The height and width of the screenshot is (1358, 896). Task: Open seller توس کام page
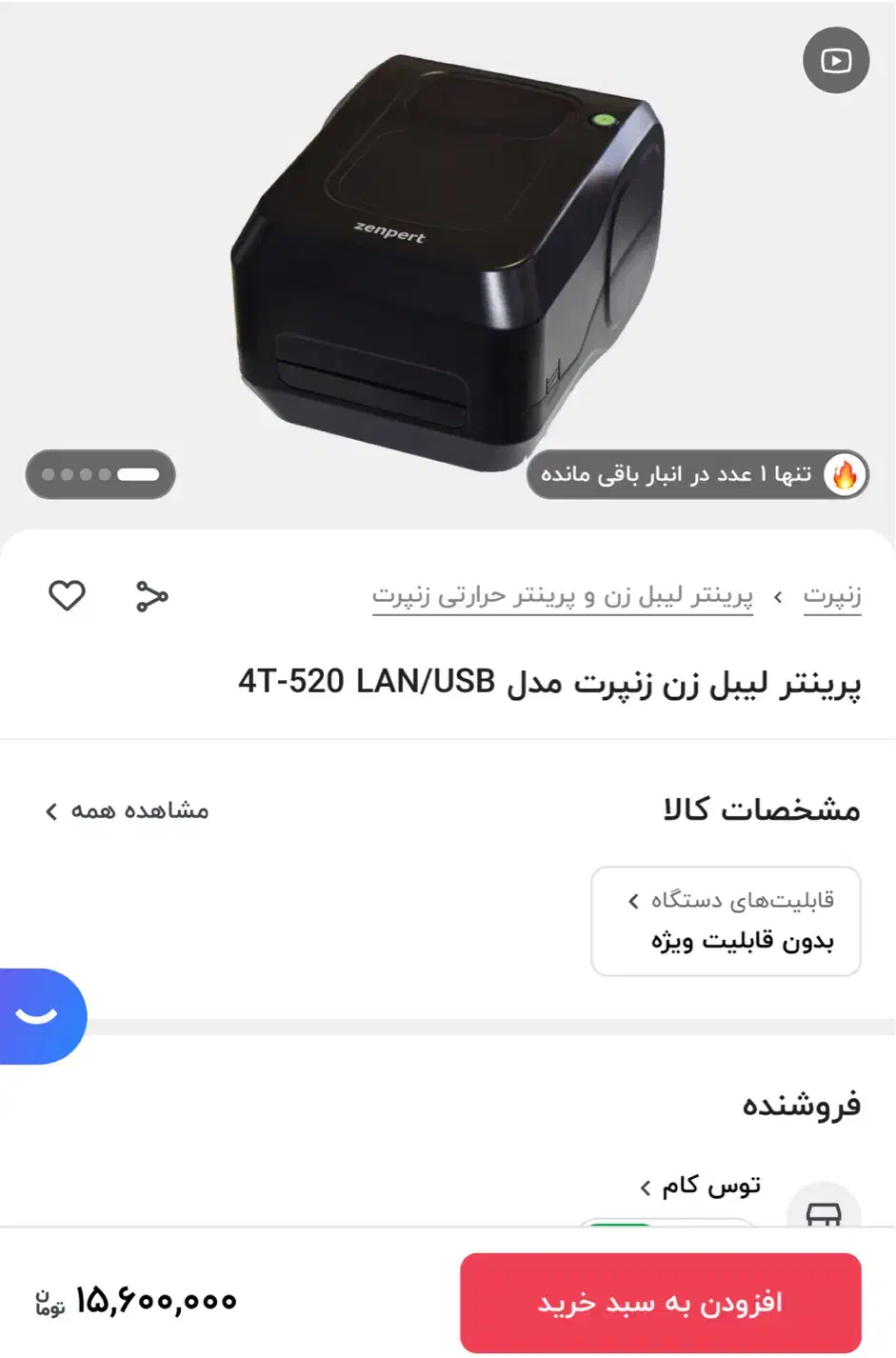click(701, 1186)
